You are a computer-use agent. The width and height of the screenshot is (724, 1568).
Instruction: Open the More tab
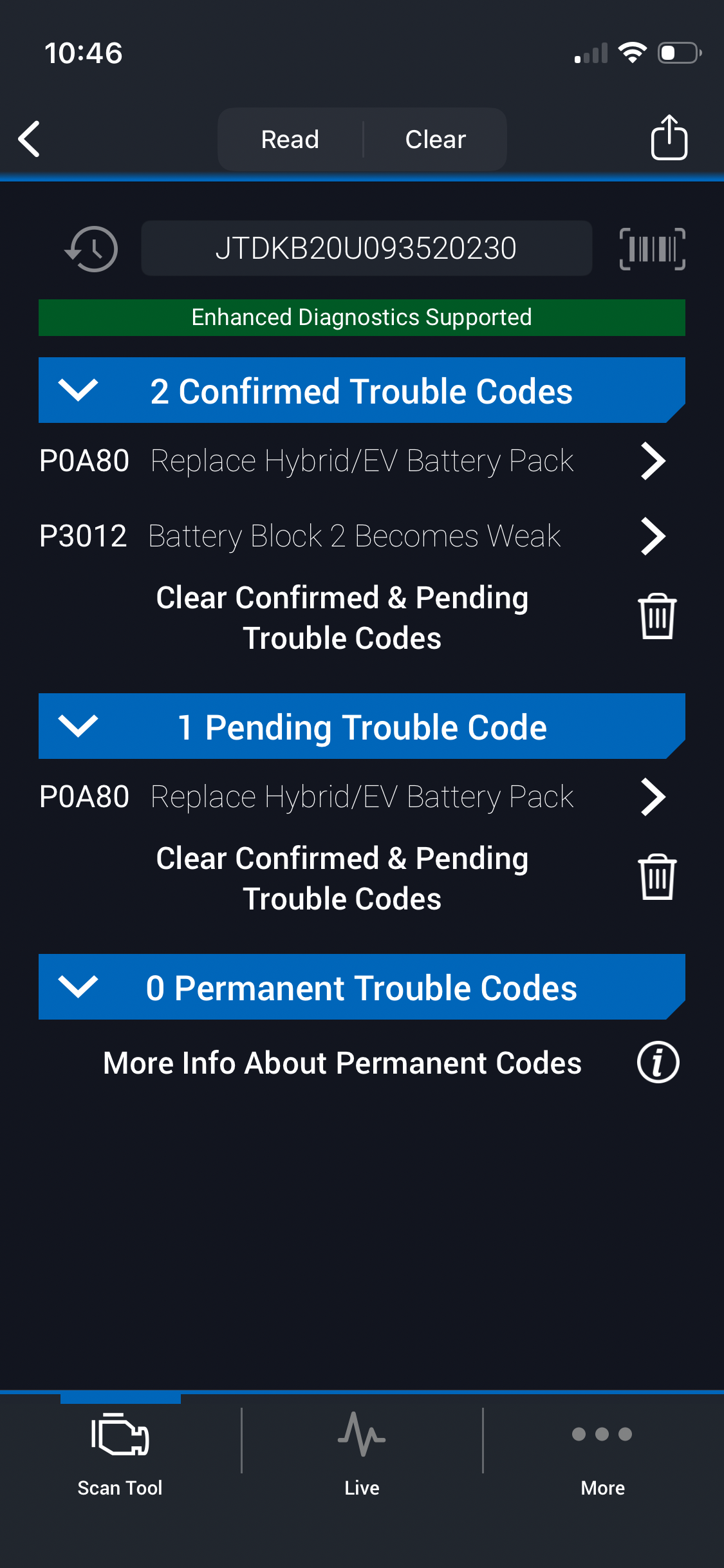pyautogui.click(x=602, y=1450)
